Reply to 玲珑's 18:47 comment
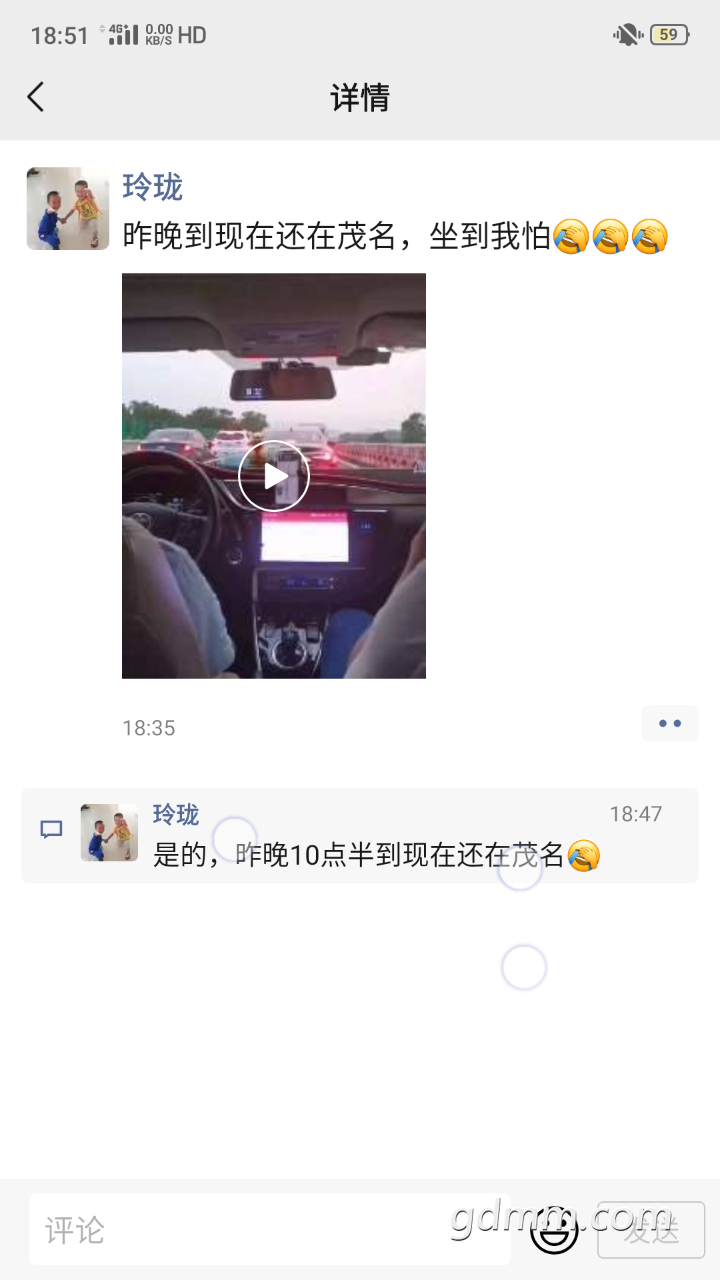The image size is (720, 1280). click(360, 835)
